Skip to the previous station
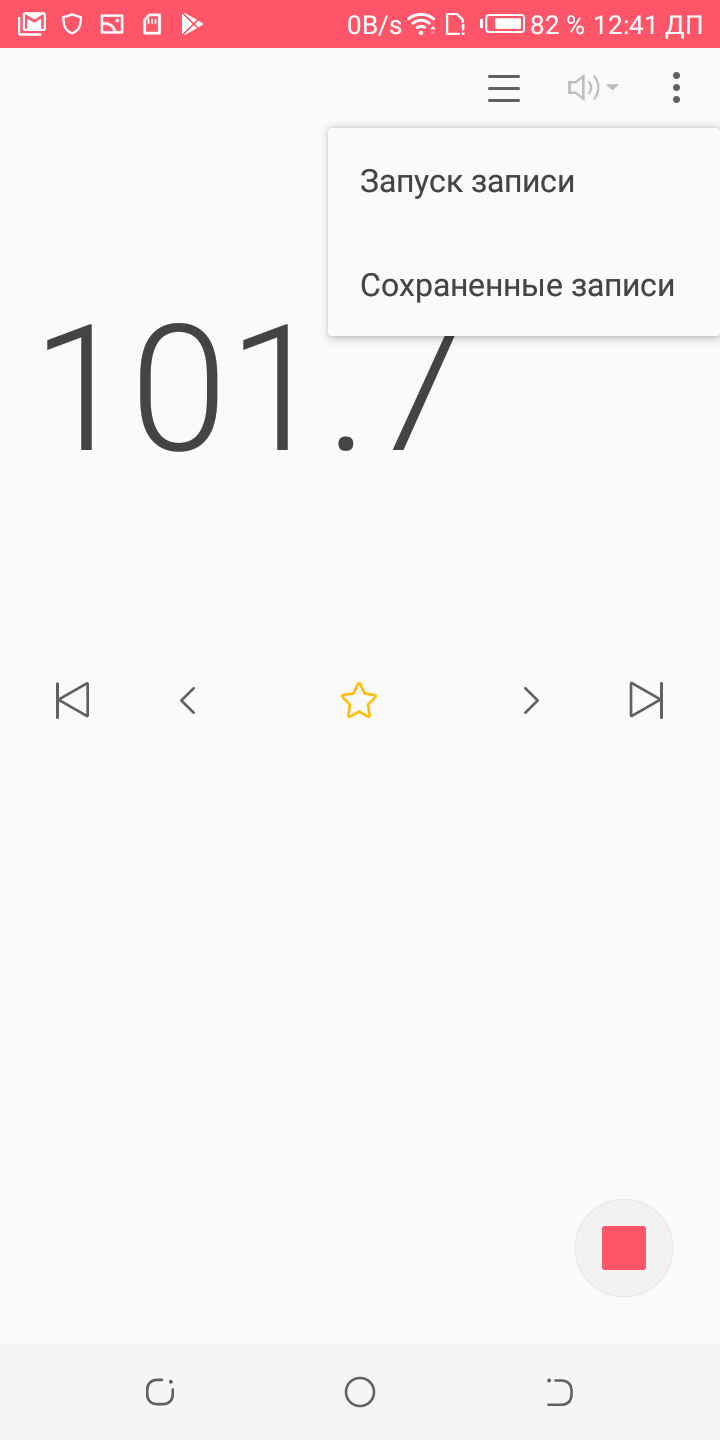 pyautogui.click(x=72, y=700)
